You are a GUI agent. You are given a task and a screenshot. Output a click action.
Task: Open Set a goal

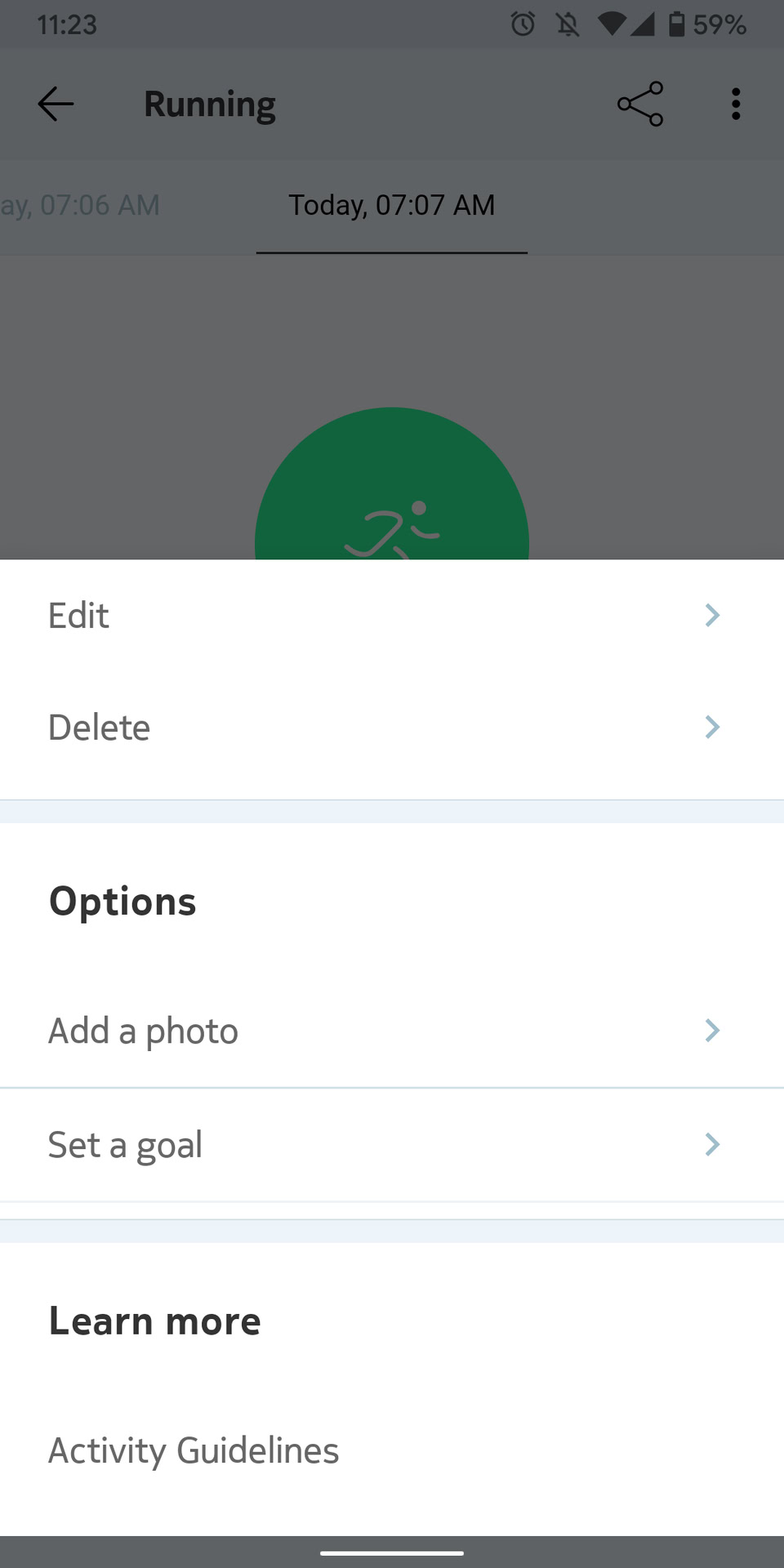point(392,1145)
